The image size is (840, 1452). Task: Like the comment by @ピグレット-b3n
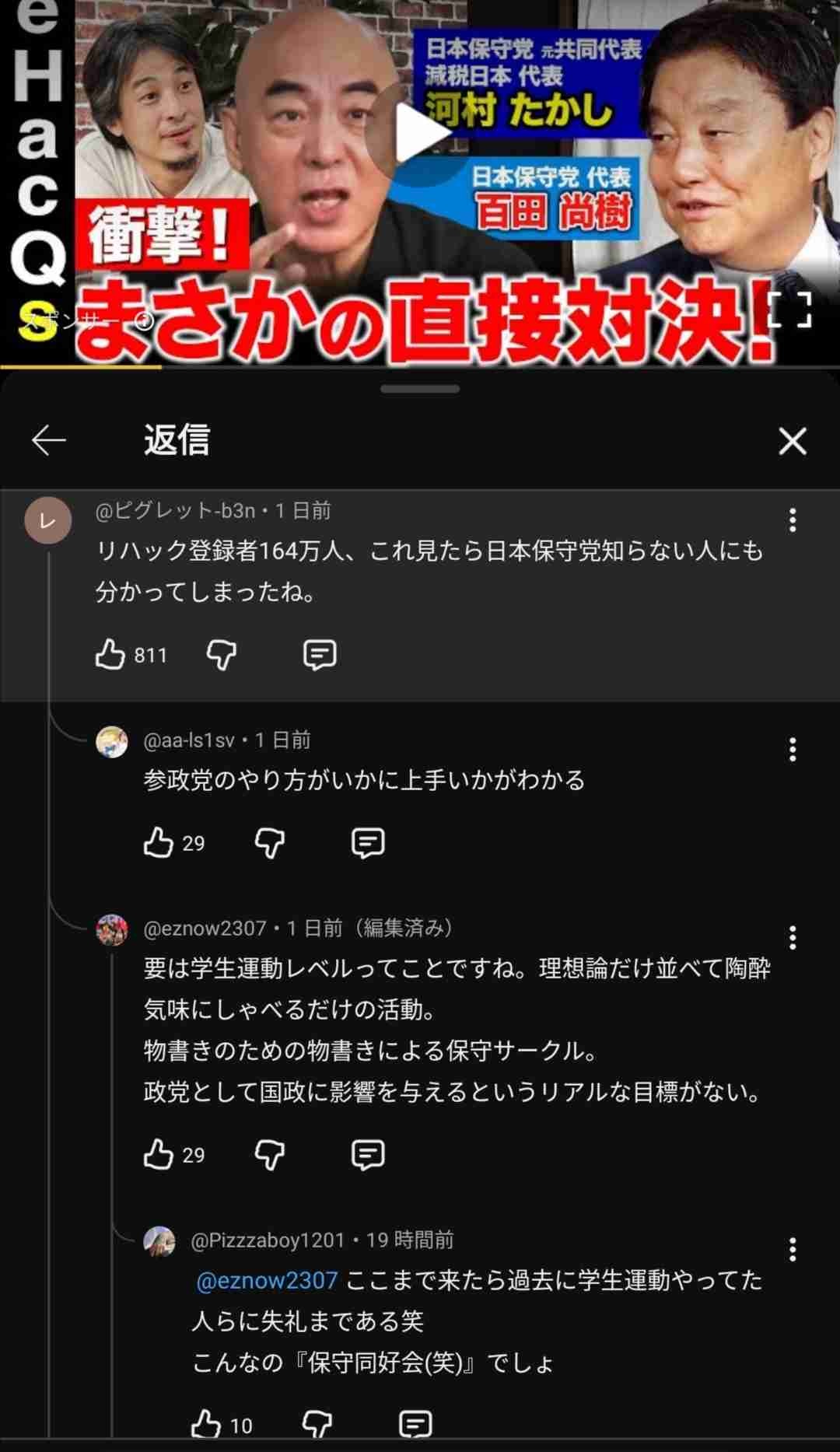click(110, 655)
